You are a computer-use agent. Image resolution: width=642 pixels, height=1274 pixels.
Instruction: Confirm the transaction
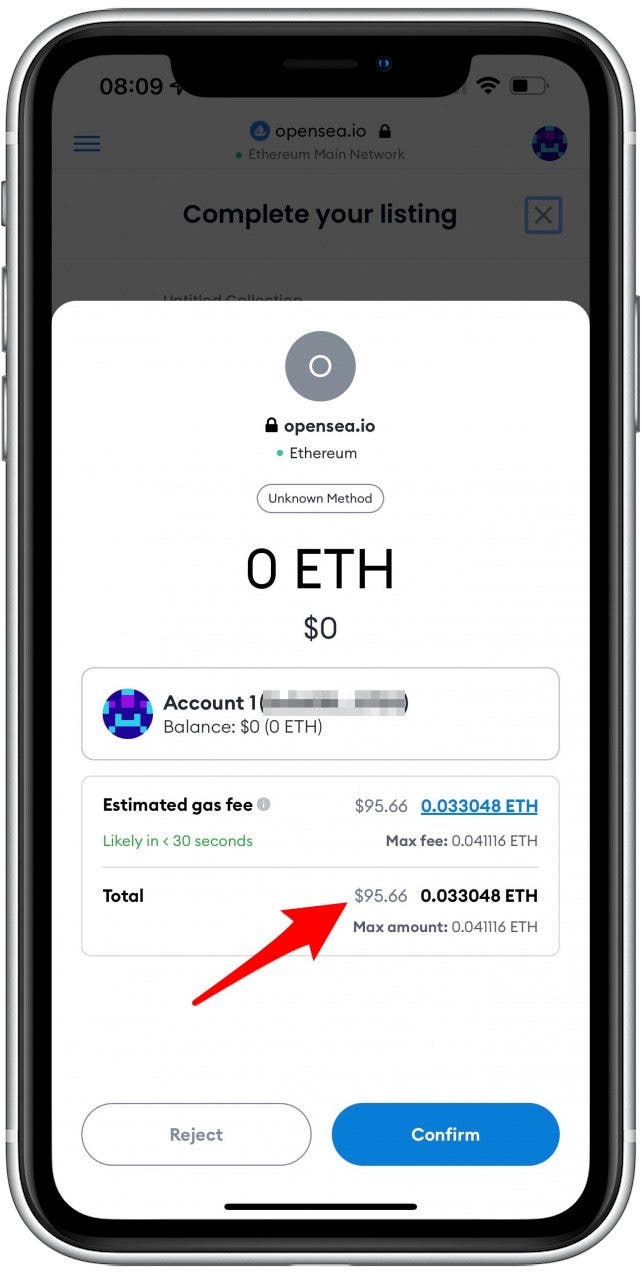[445, 1134]
